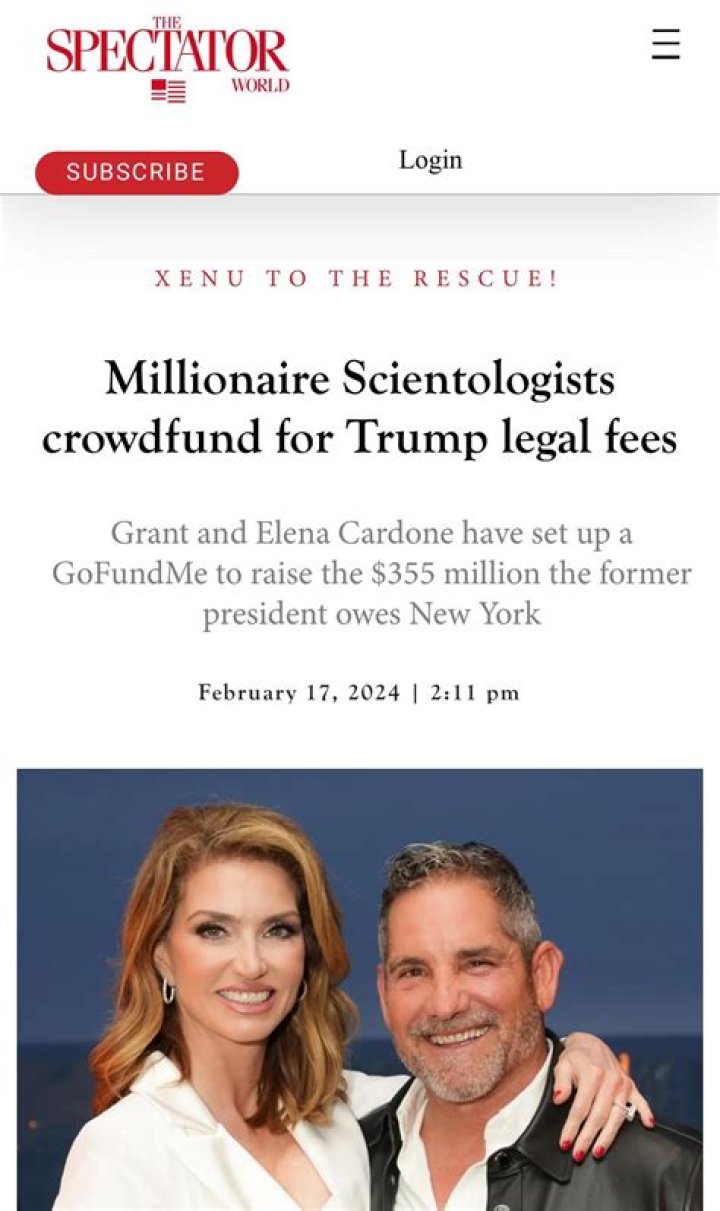
Task: Click the subheading mentioning GoFundMe
Action: point(360,571)
